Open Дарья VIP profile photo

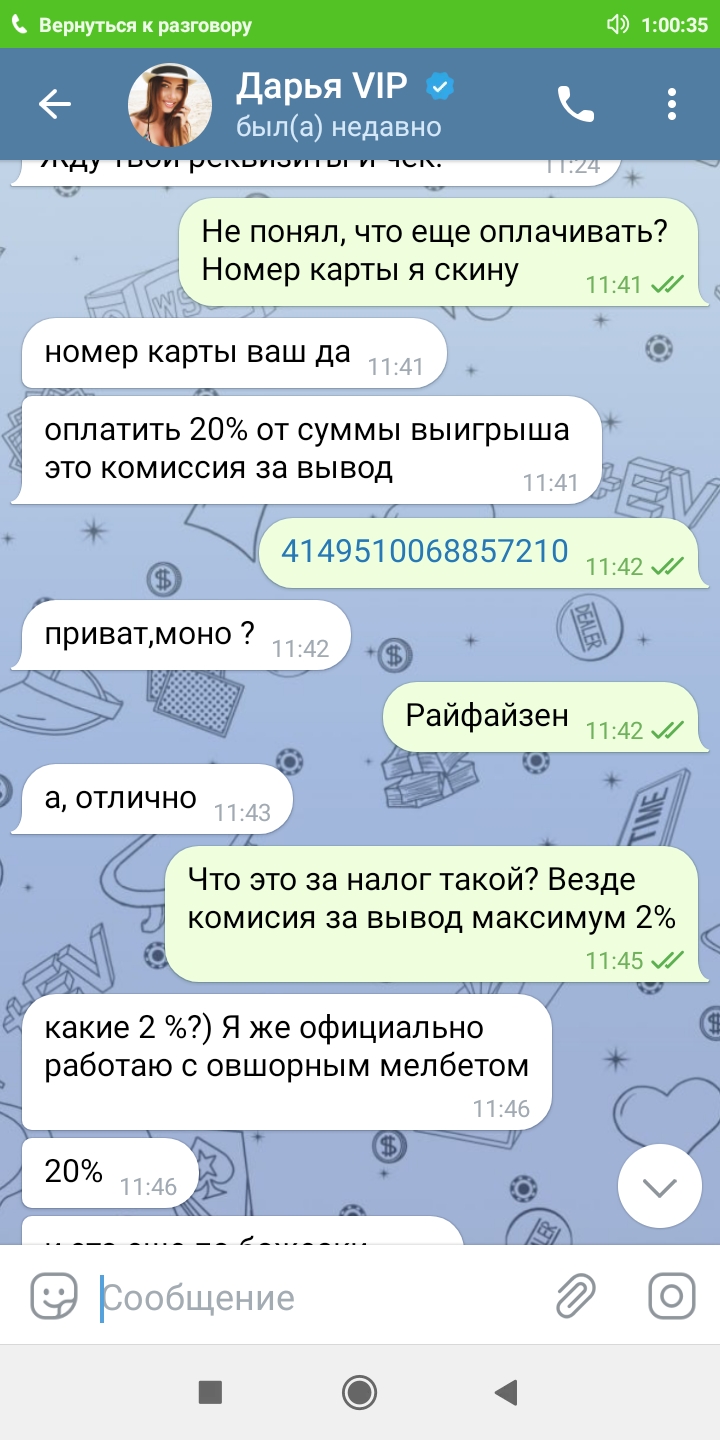[x=170, y=105]
